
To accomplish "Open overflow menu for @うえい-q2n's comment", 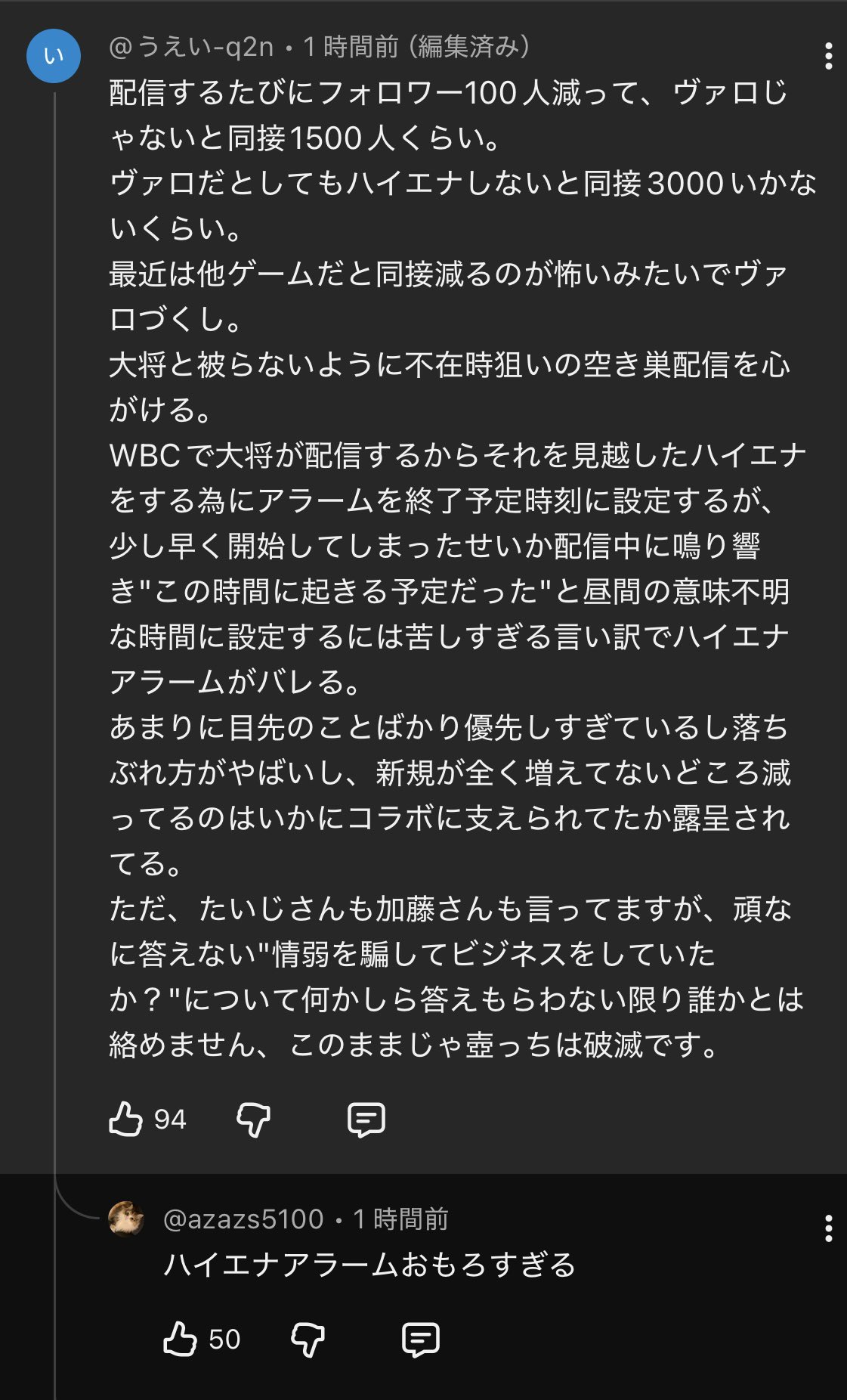I will pos(829,57).
